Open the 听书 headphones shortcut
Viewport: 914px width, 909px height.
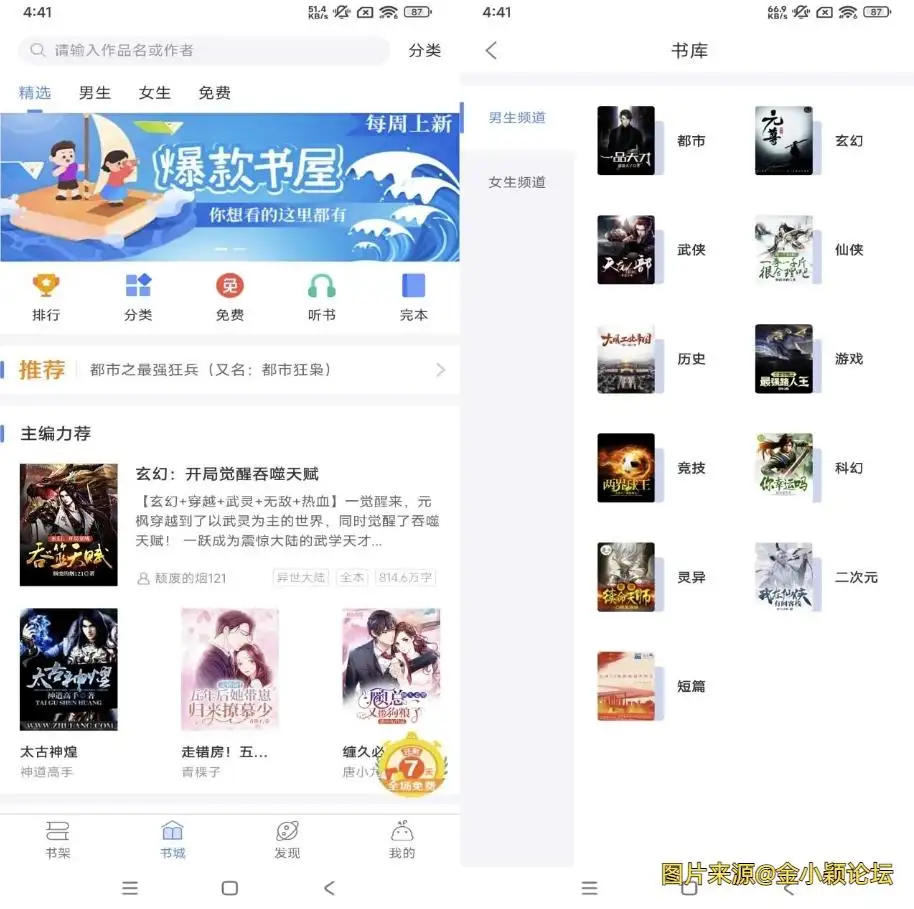322,297
